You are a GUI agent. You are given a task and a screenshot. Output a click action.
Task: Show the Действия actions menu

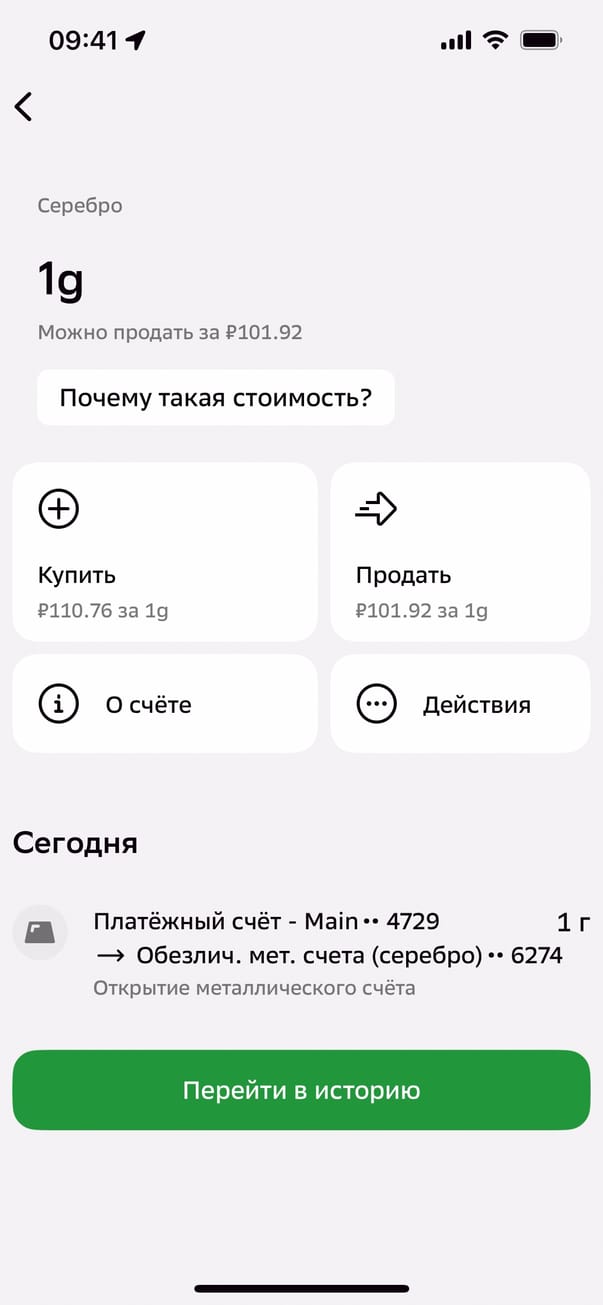click(x=460, y=704)
